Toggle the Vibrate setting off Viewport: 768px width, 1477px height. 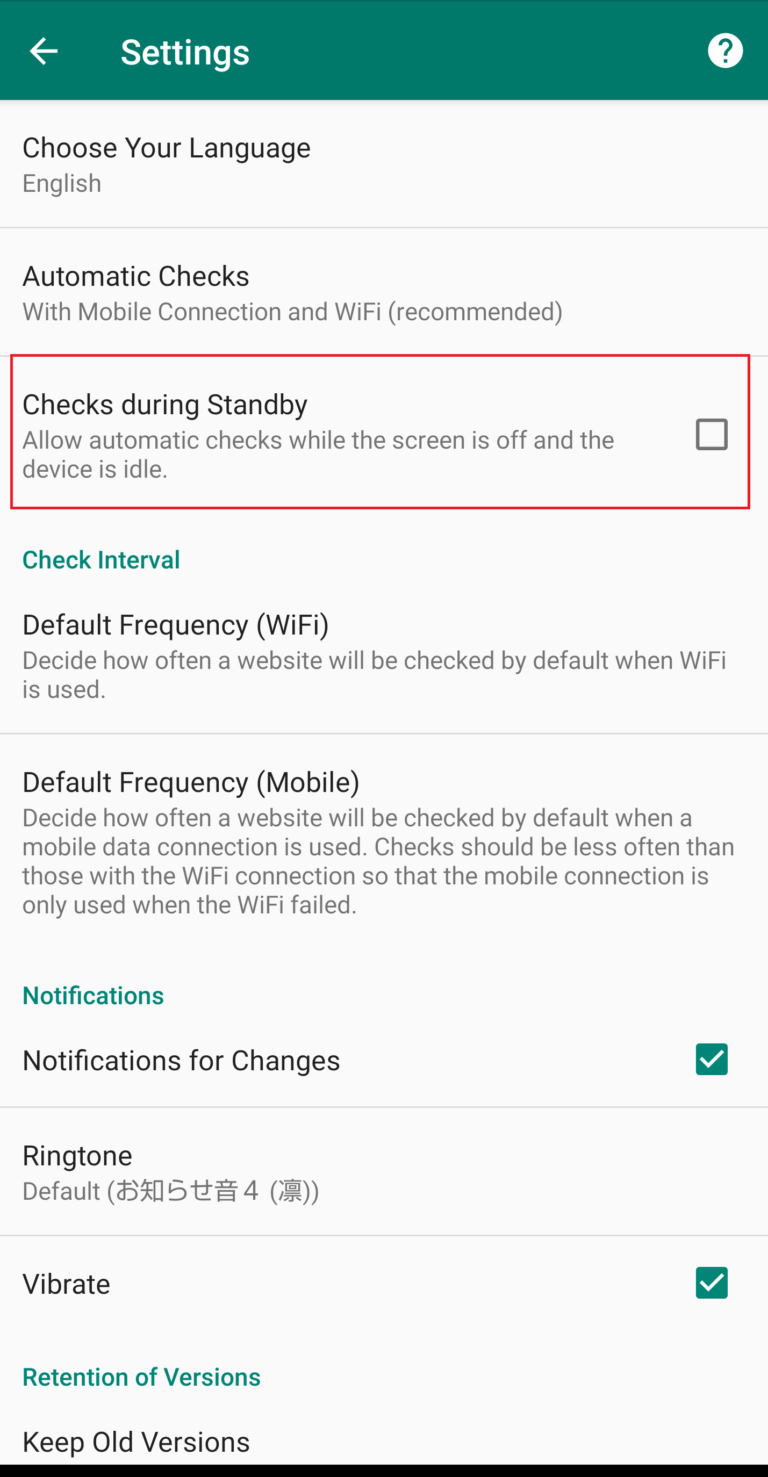tap(711, 1283)
